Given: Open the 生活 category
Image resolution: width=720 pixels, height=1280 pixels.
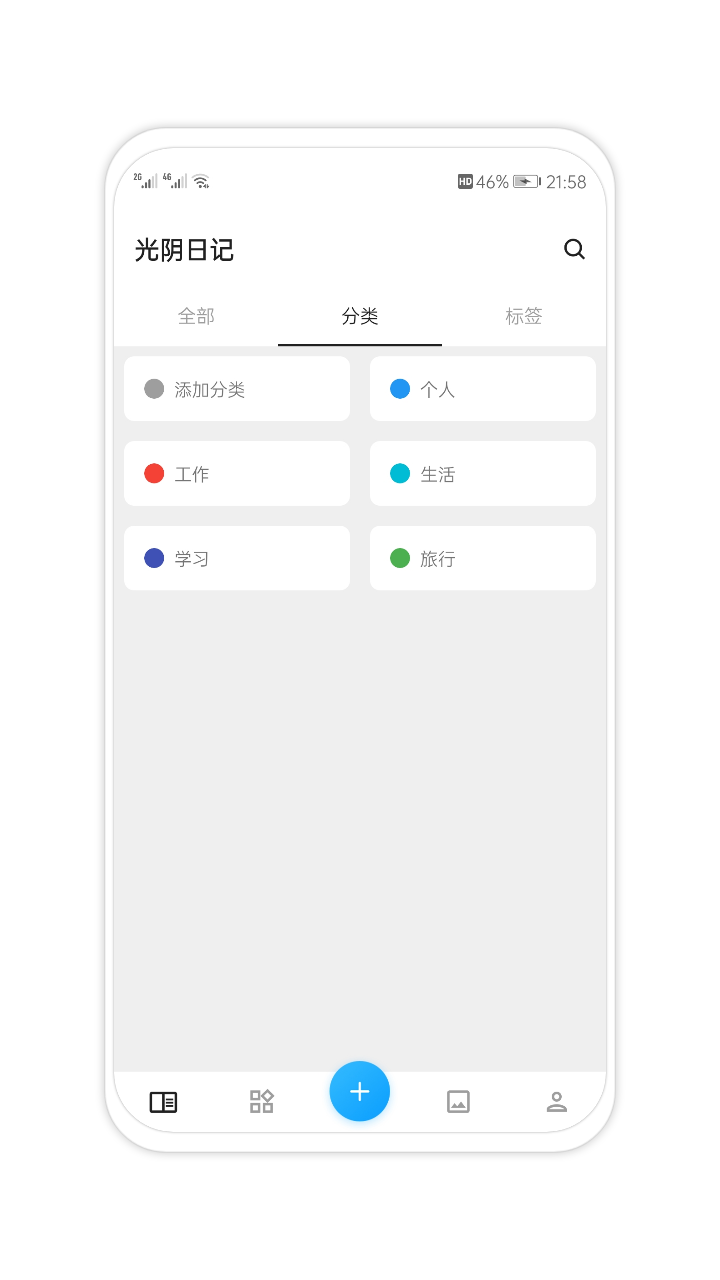Looking at the screenshot, I should (x=483, y=473).
